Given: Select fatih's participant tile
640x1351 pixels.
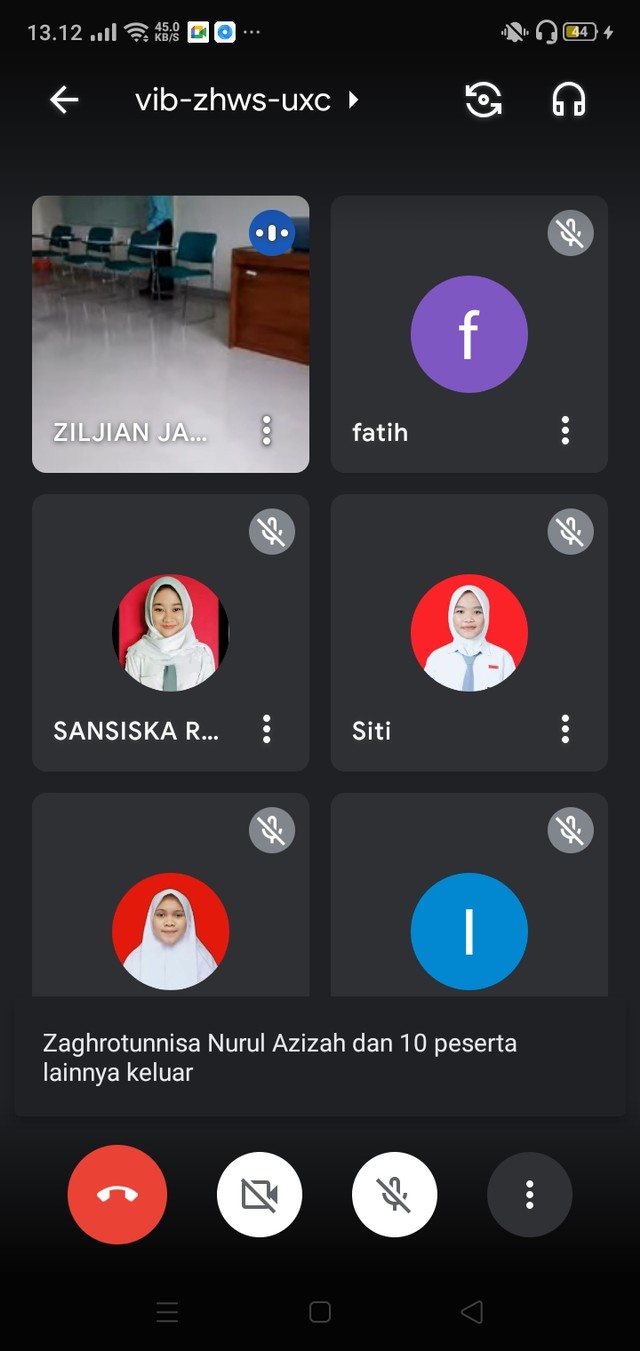Looking at the screenshot, I should point(469,334).
